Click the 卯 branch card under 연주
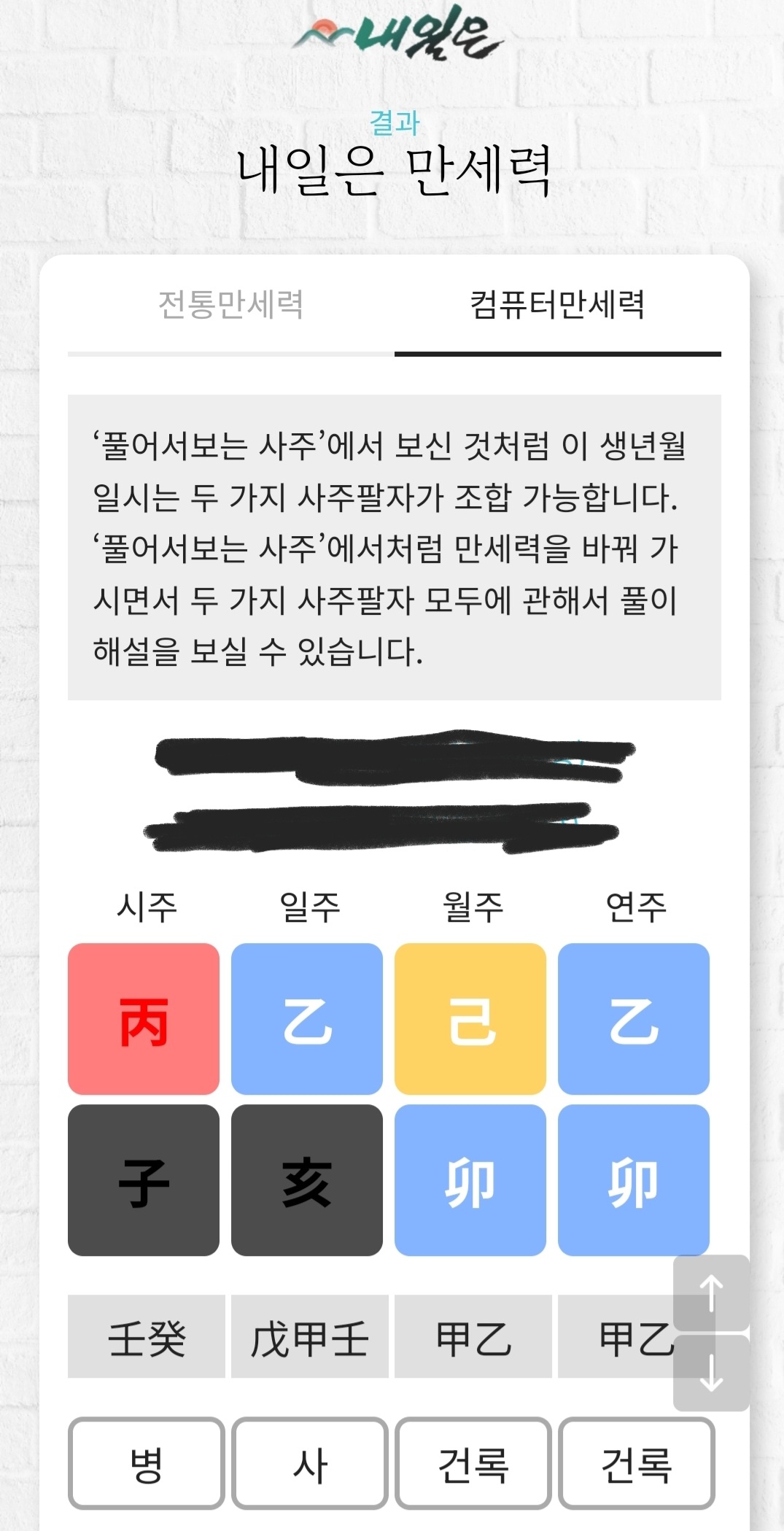This screenshot has width=784, height=1531. (x=634, y=1179)
